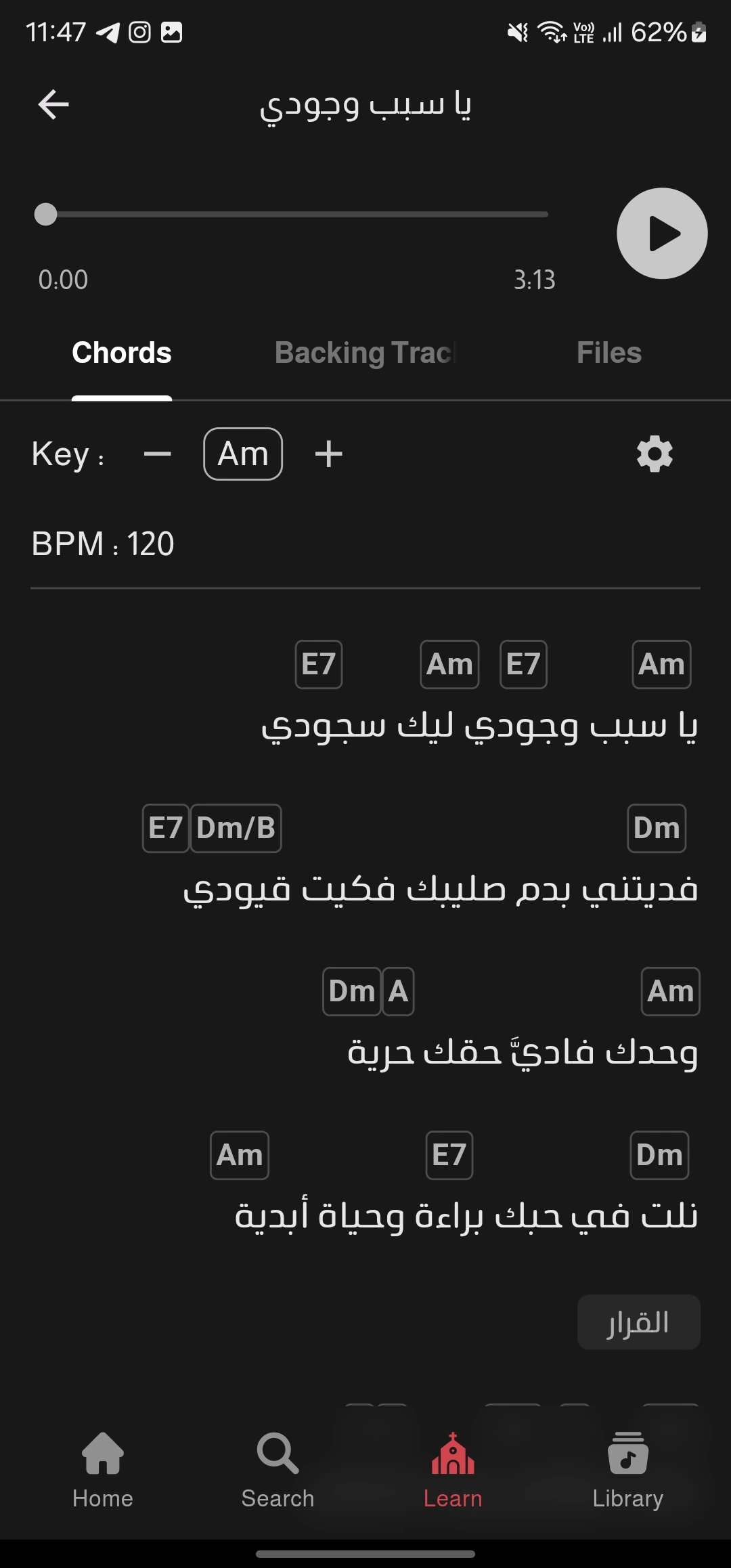The image size is (731, 1568).
Task: Switch to the Files tab
Action: pyautogui.click(x=608, y=353)
